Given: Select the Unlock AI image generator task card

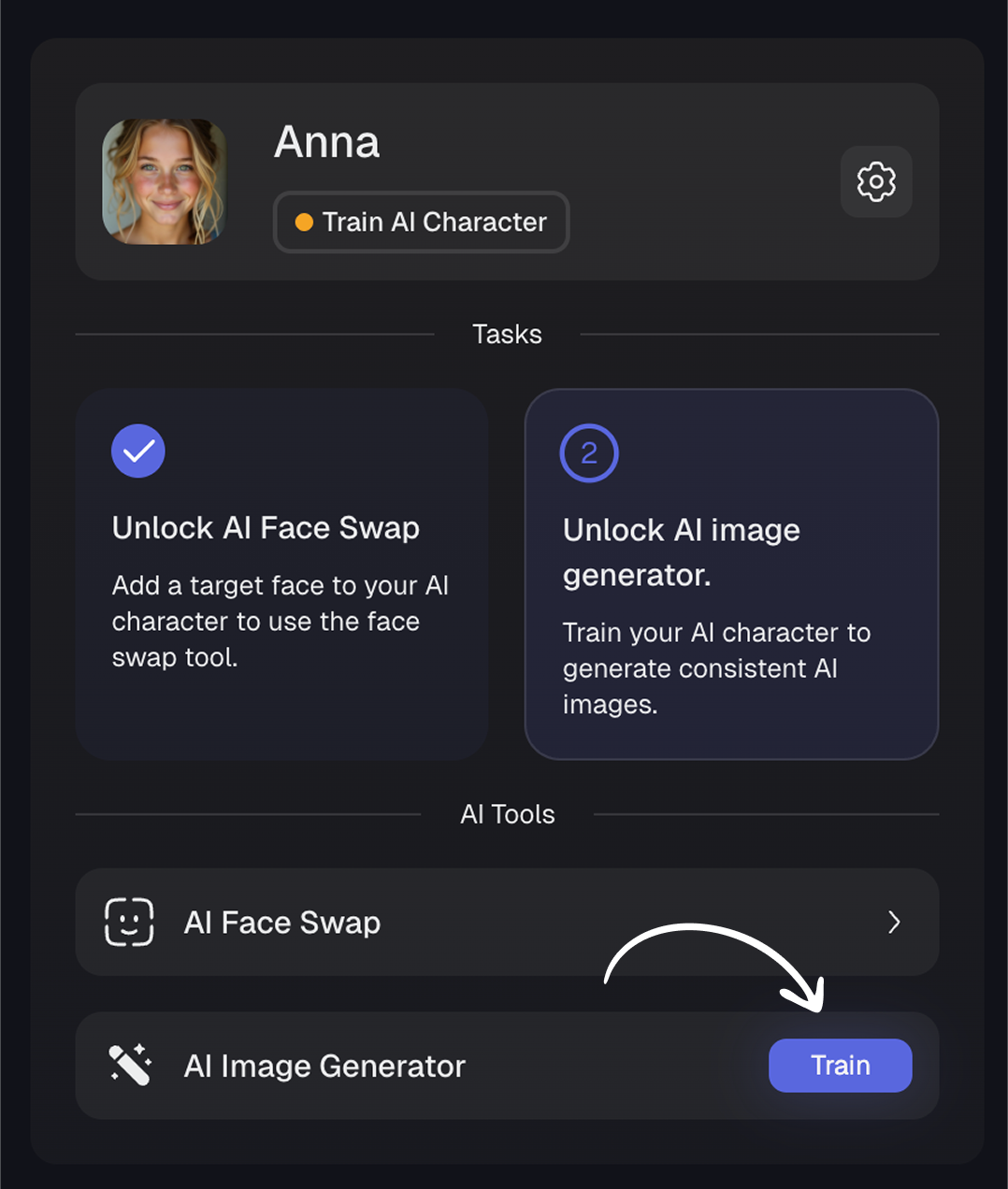Looking at the screenshot, I should (731, 573).
